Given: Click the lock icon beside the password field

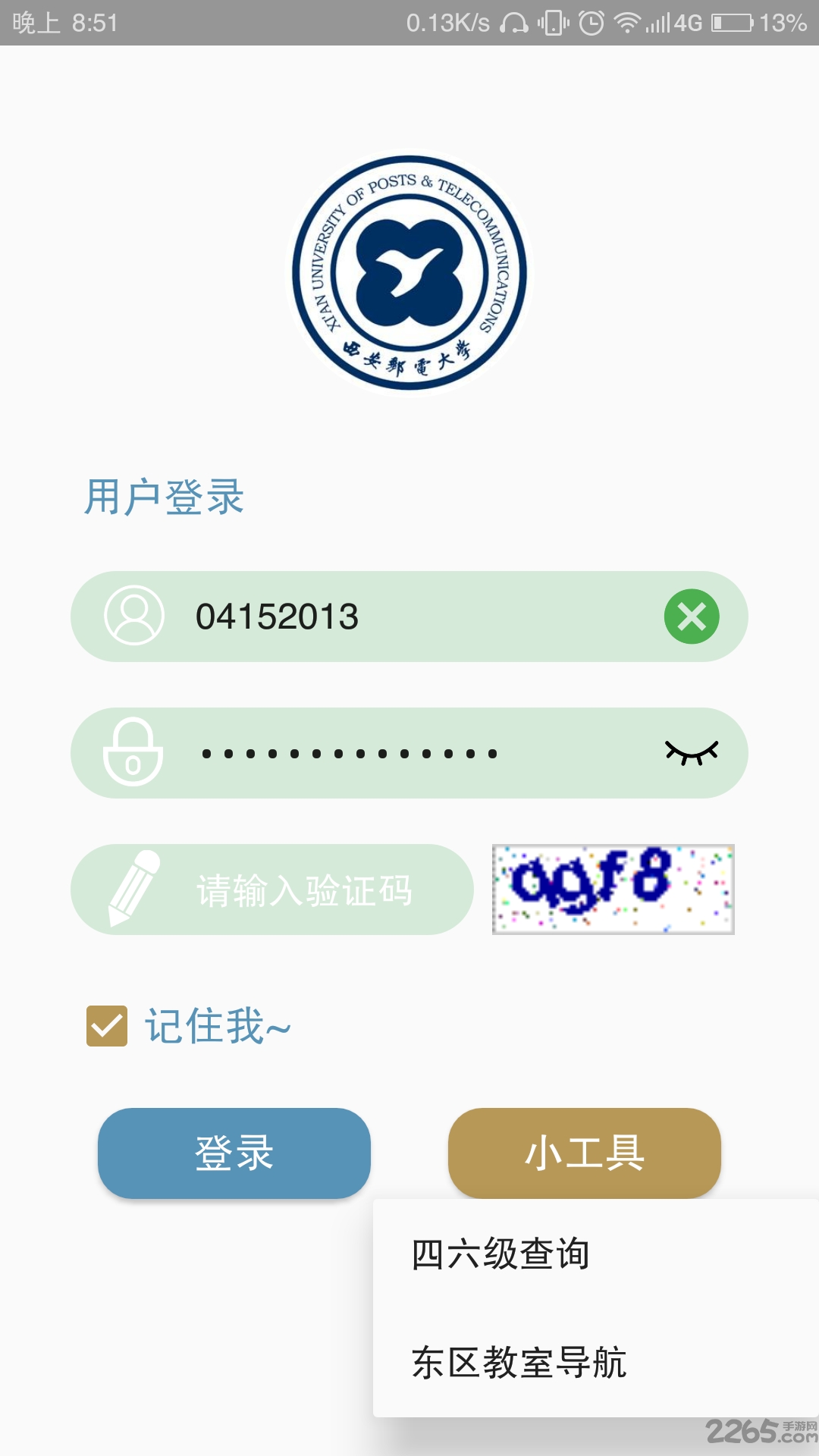Looking at the screenshot, I should point(133,753).
